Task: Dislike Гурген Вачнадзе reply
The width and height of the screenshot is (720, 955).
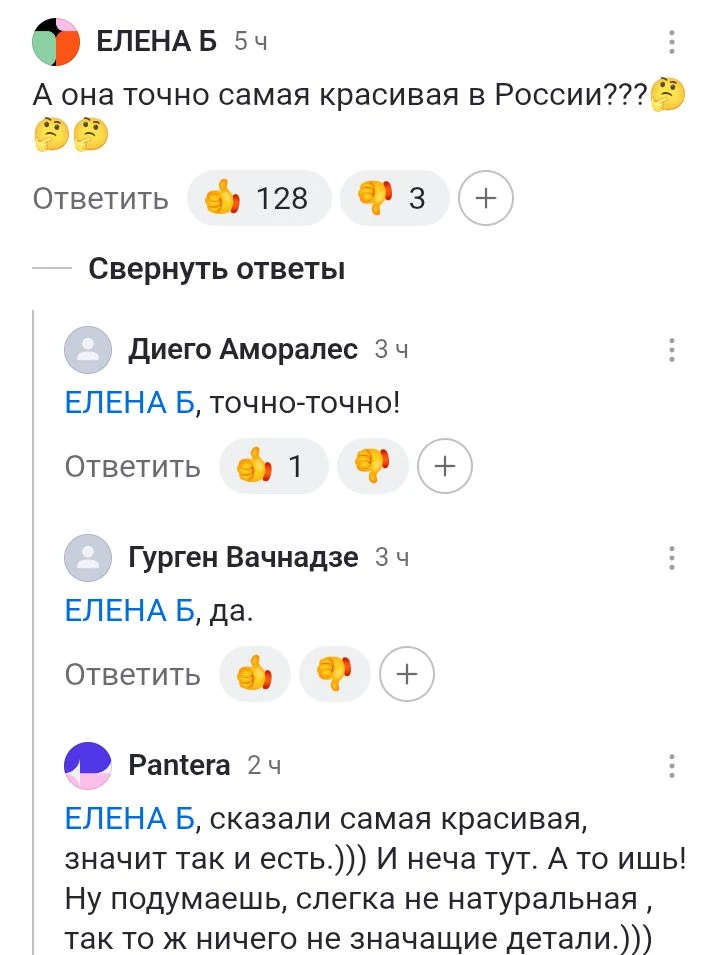Action: click(x=334, y=674)
